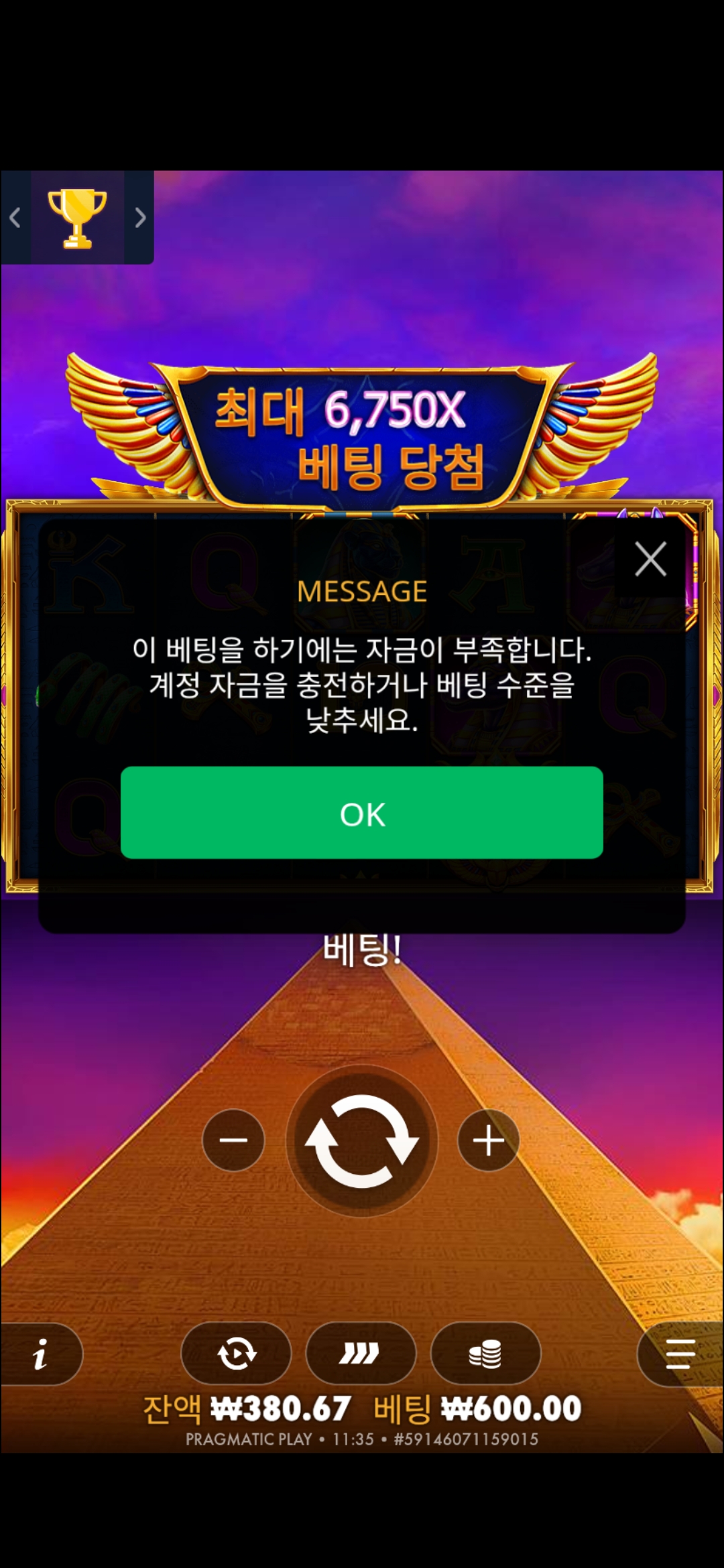Open bet amount coin settings
The image size is (724, 1568).
click(x=485, y=1354)
